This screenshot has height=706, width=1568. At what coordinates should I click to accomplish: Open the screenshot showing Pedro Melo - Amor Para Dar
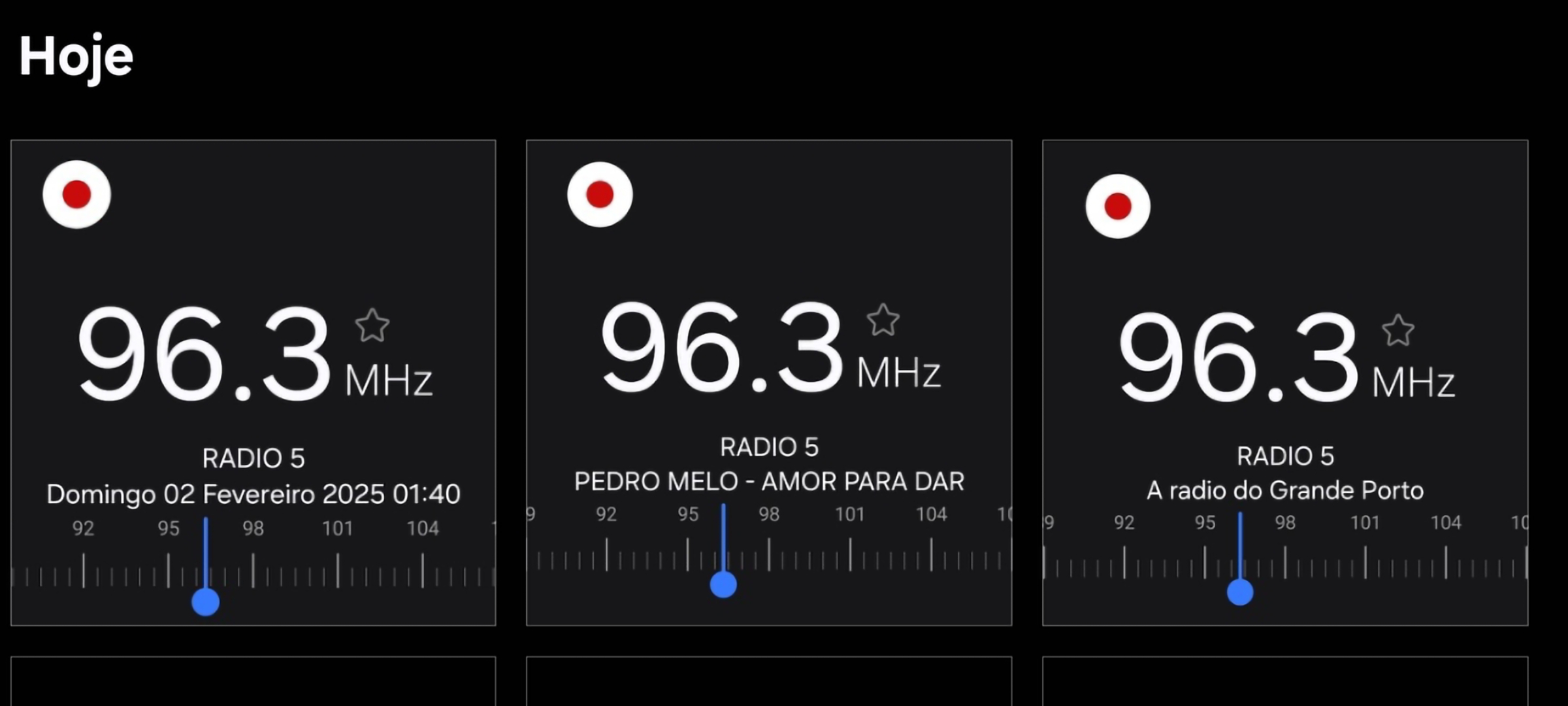tap(769, 382)
